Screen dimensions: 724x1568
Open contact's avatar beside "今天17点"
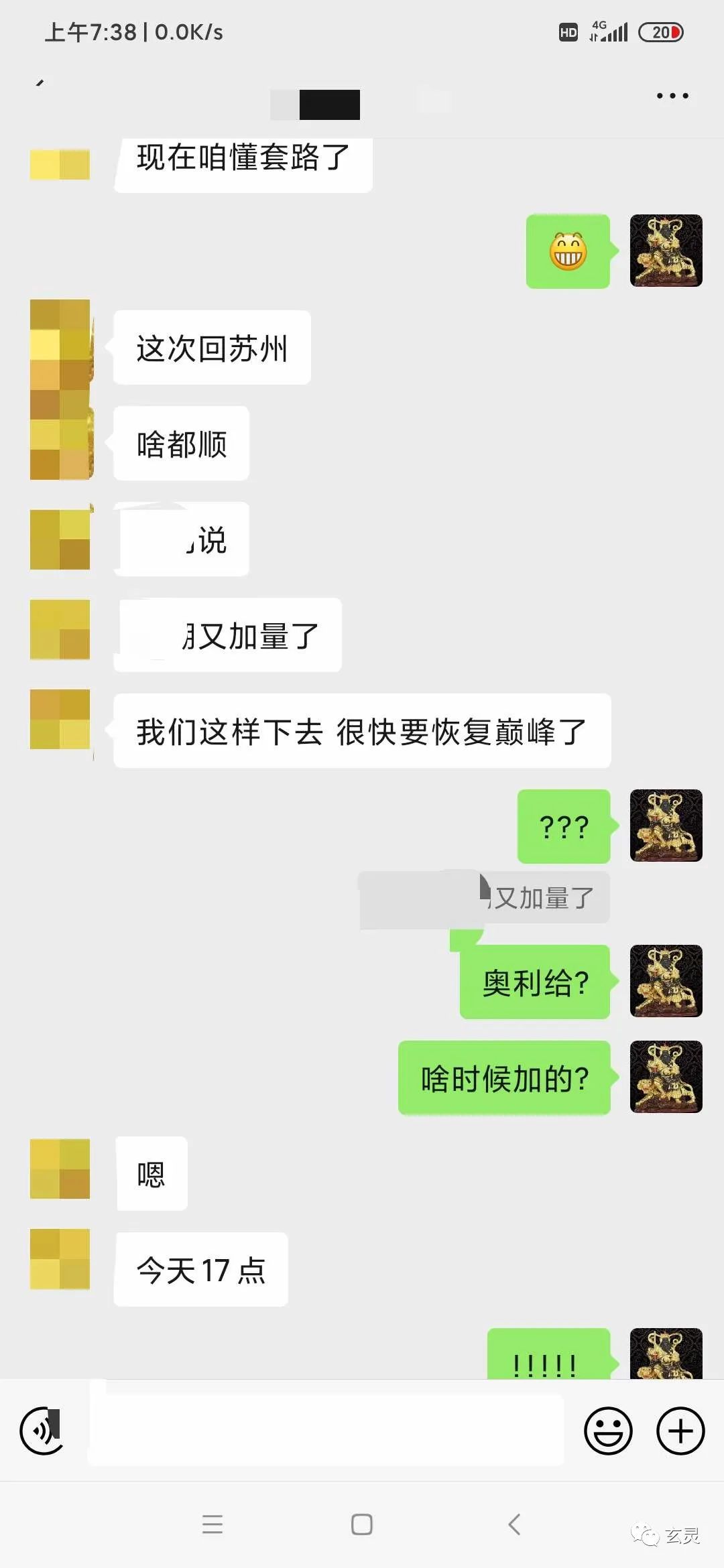point(60,1259)
